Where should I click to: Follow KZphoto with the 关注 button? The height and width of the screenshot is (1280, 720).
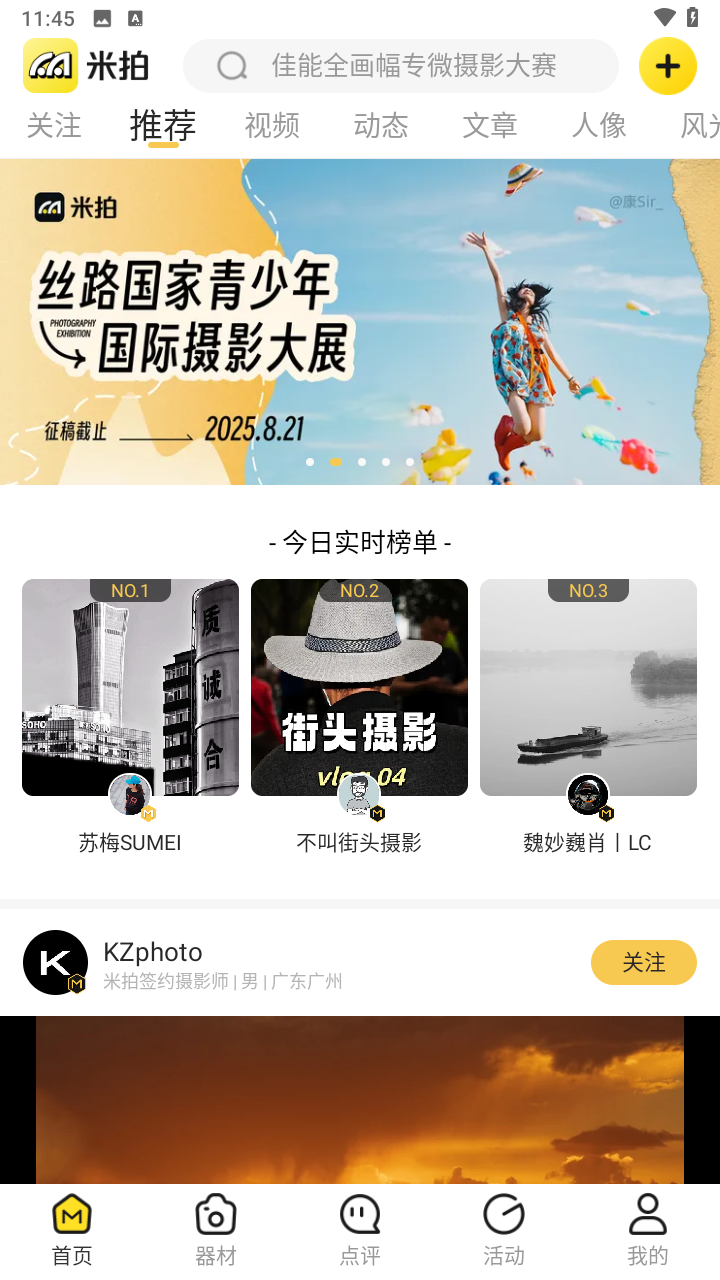point(643,962)
